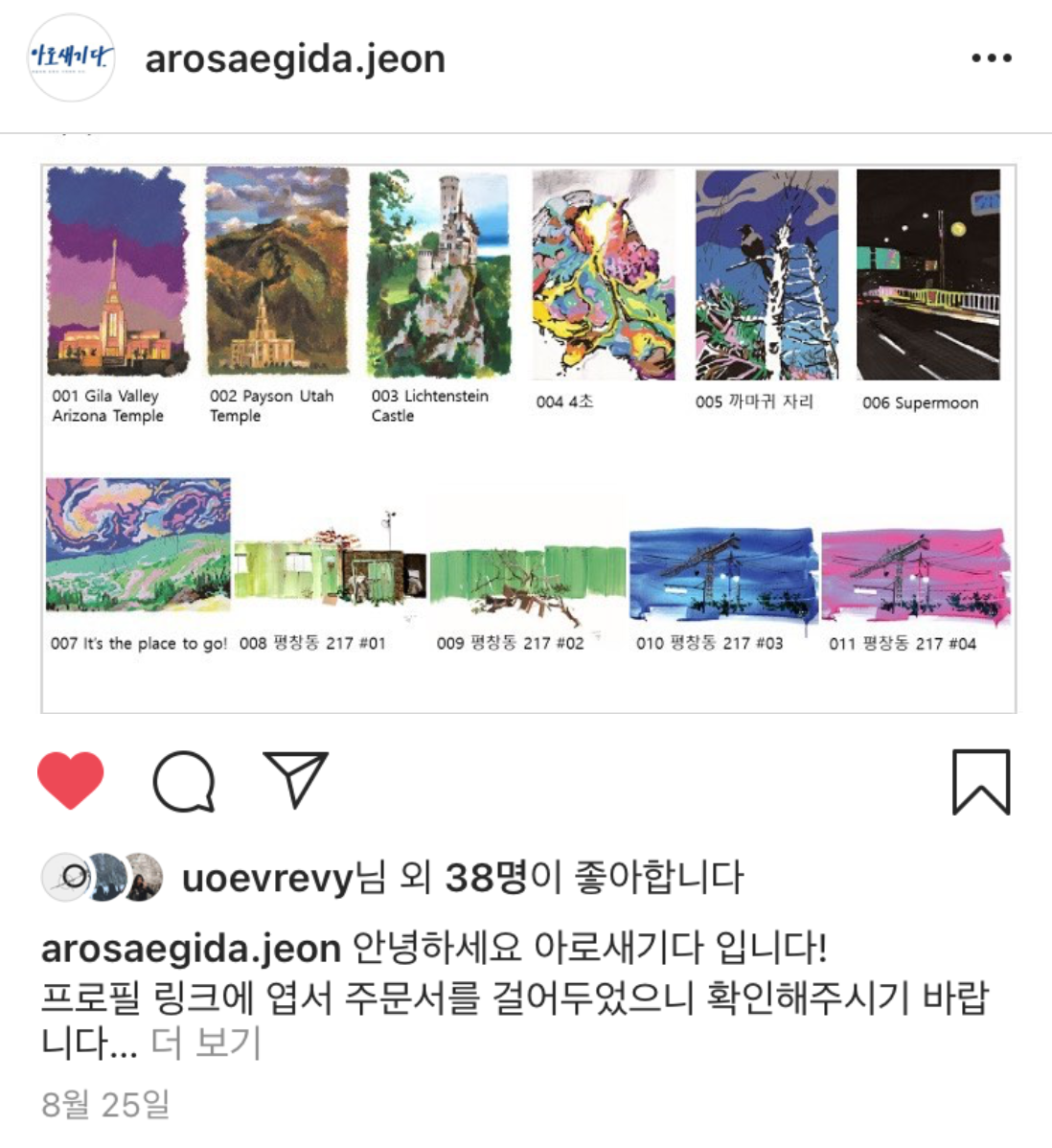Screen dimensions: 1052x1148
Task: Bookmark this post
Action: click(980, 782)
